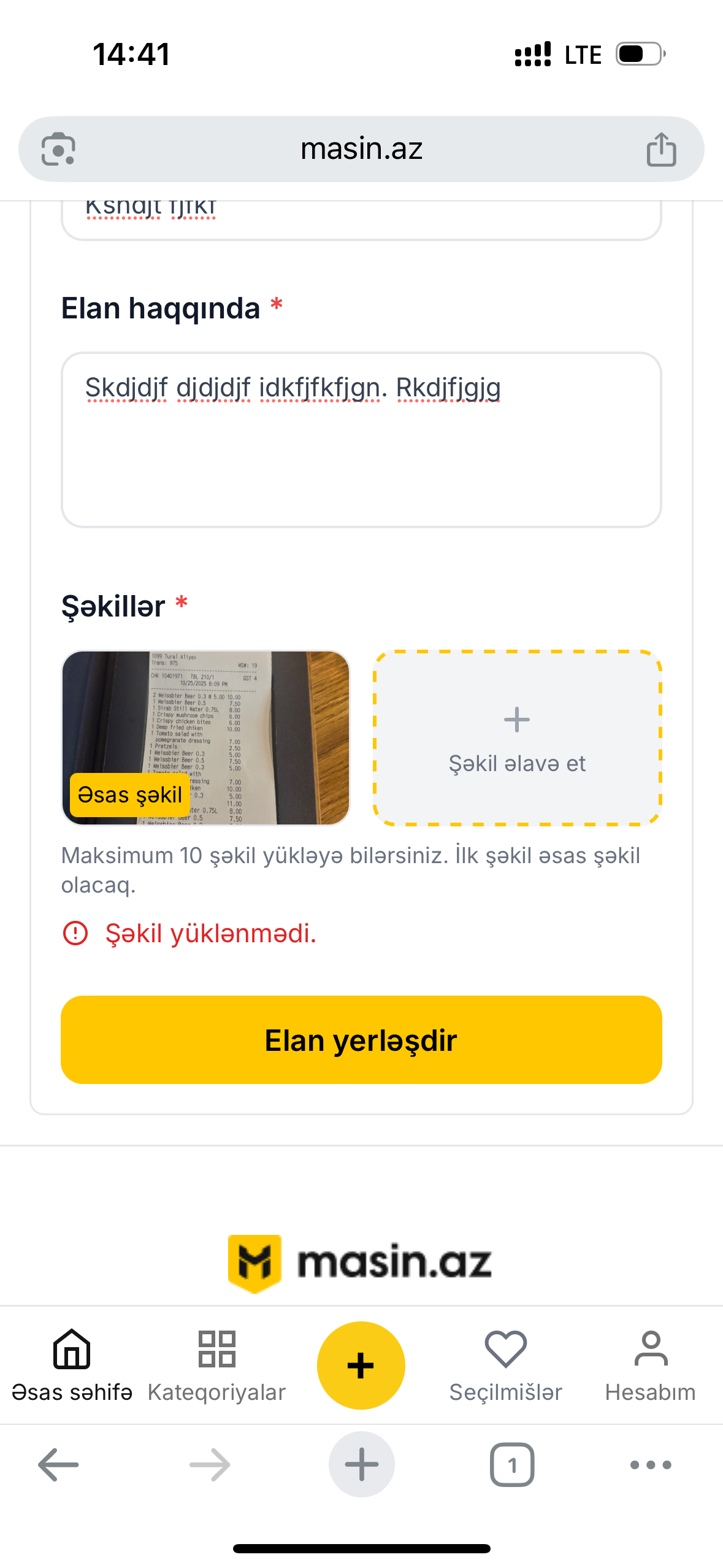
Task: Tap the Google Lens icon in address bar
Action: pos(58,149)
